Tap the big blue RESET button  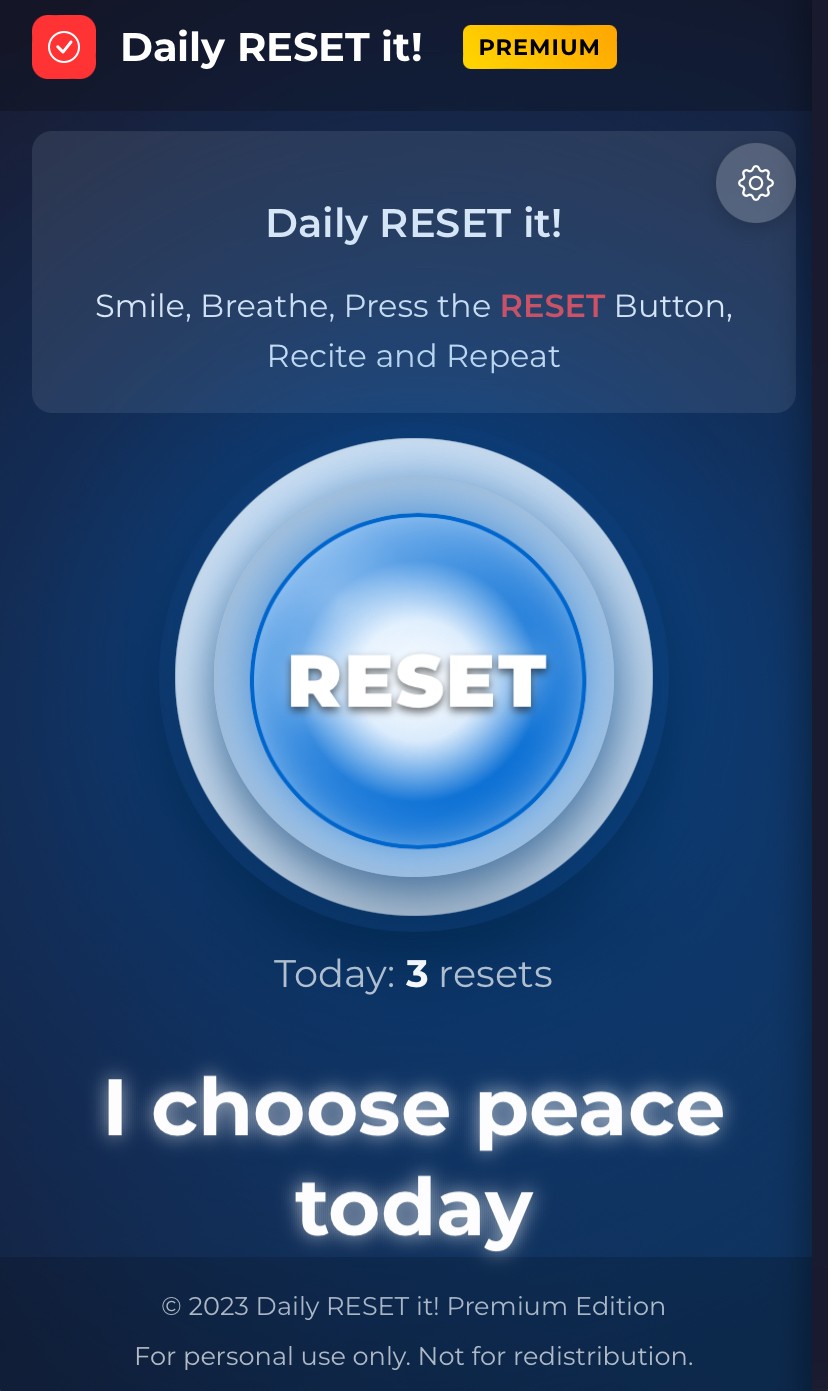click(416, 680)
